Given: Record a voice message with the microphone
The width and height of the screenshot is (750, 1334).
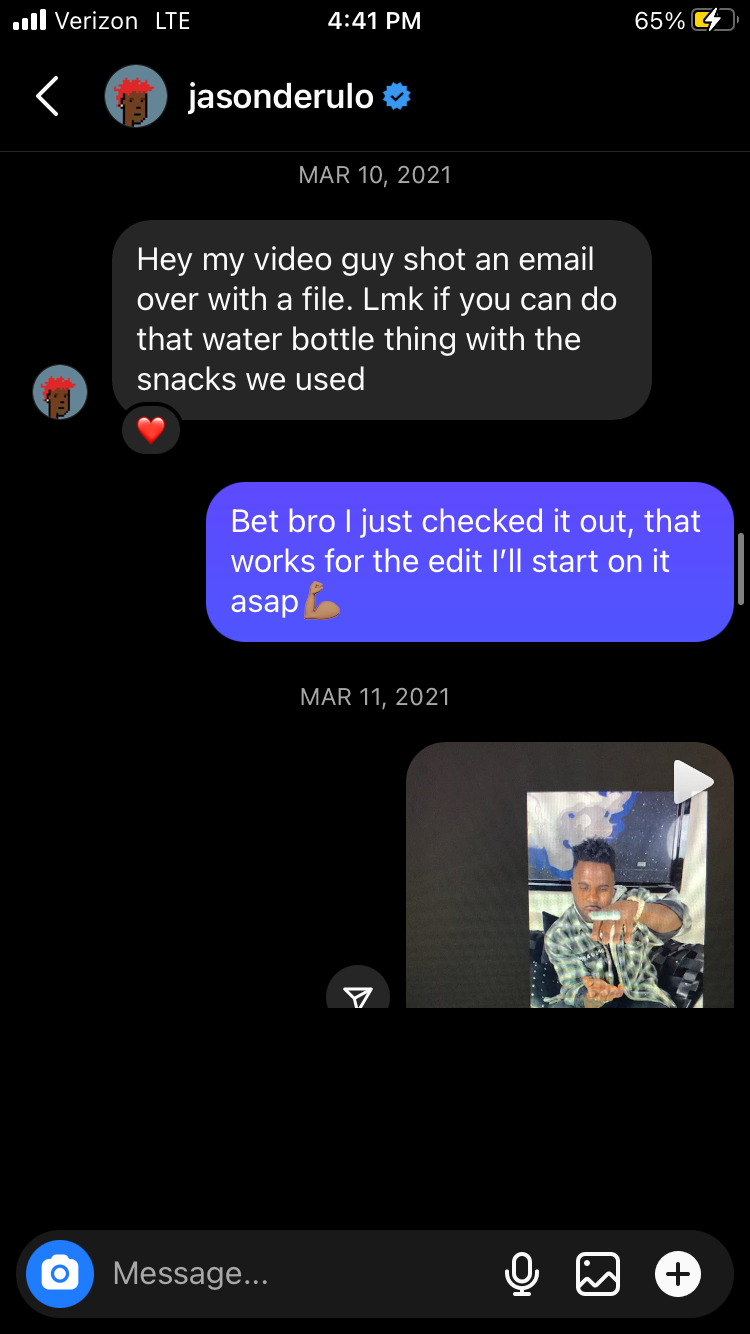Looking at the screenshot, I should pos(521,1274).
